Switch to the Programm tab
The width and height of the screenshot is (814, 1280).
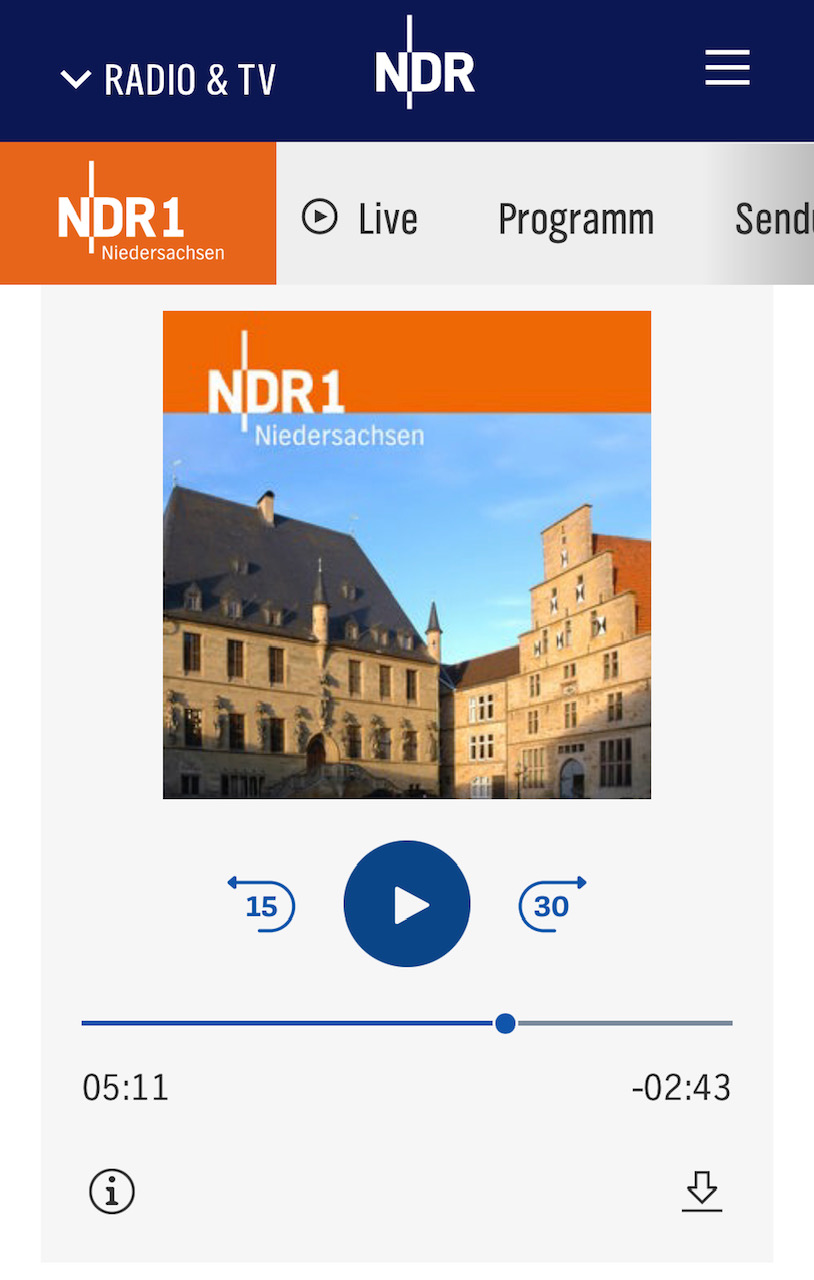[576, 219]
